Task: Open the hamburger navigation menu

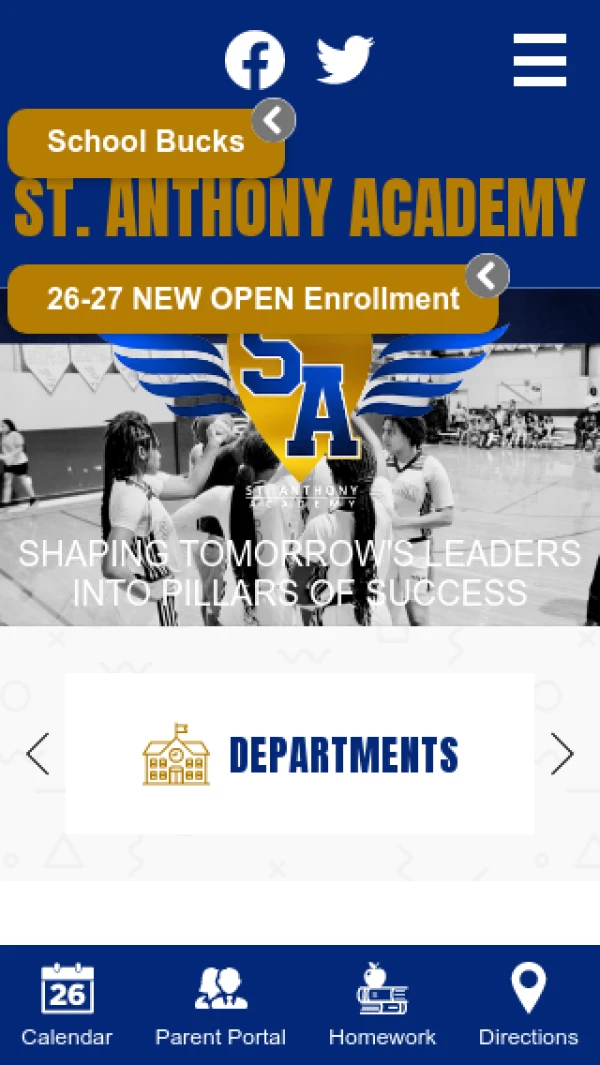Action: [x=540, y=61]
